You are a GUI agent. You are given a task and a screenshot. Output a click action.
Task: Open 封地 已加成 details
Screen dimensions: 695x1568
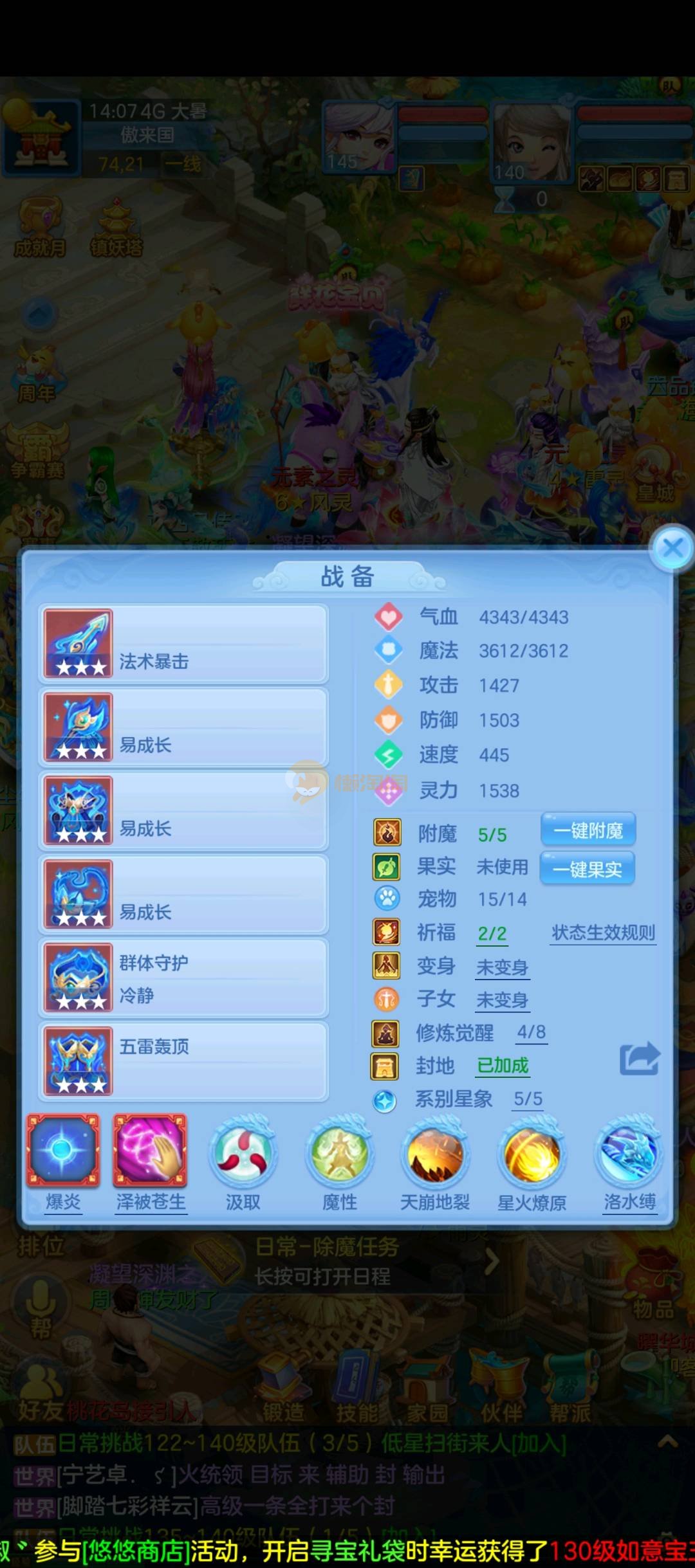[x=503, y=1066]
